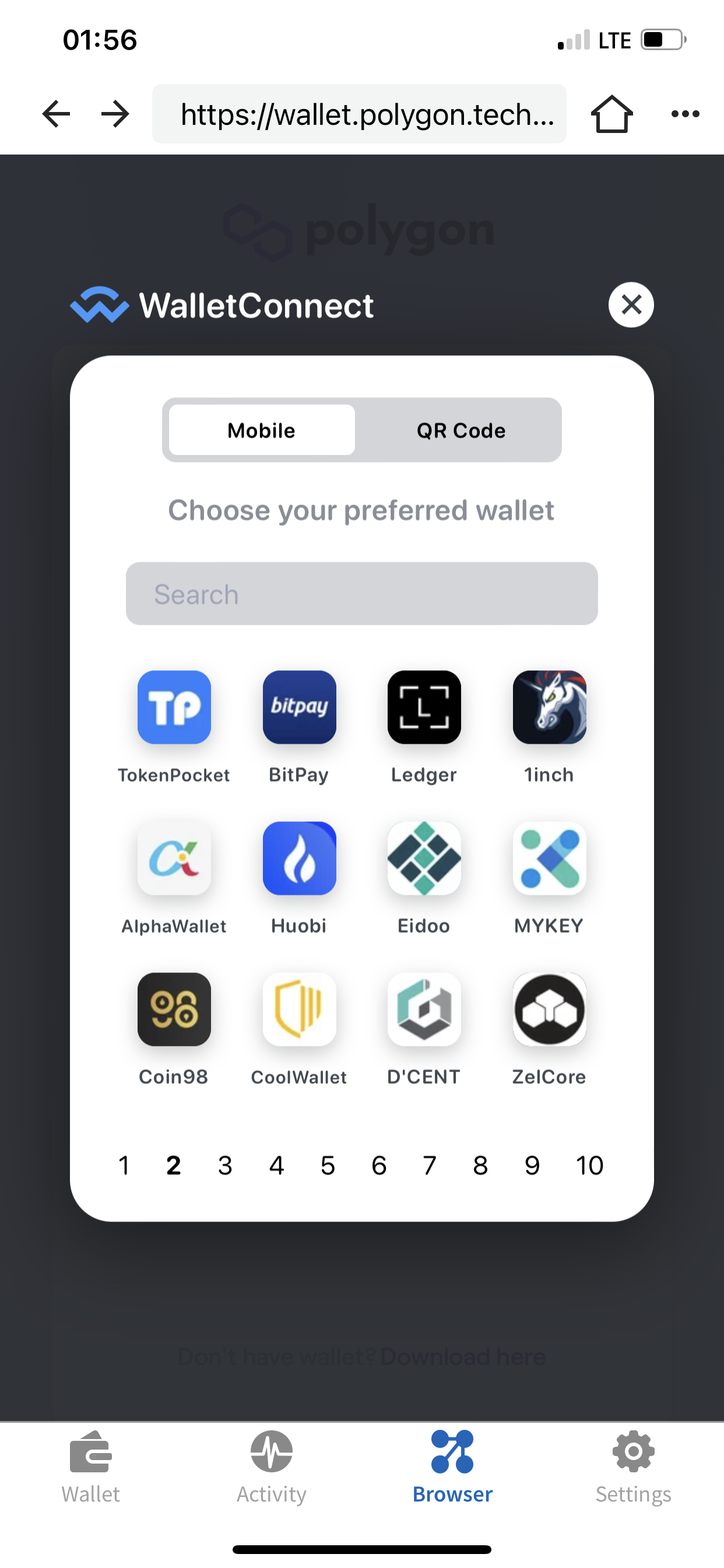
Task: Jump to wallet list page 10
Action: 589,1165
